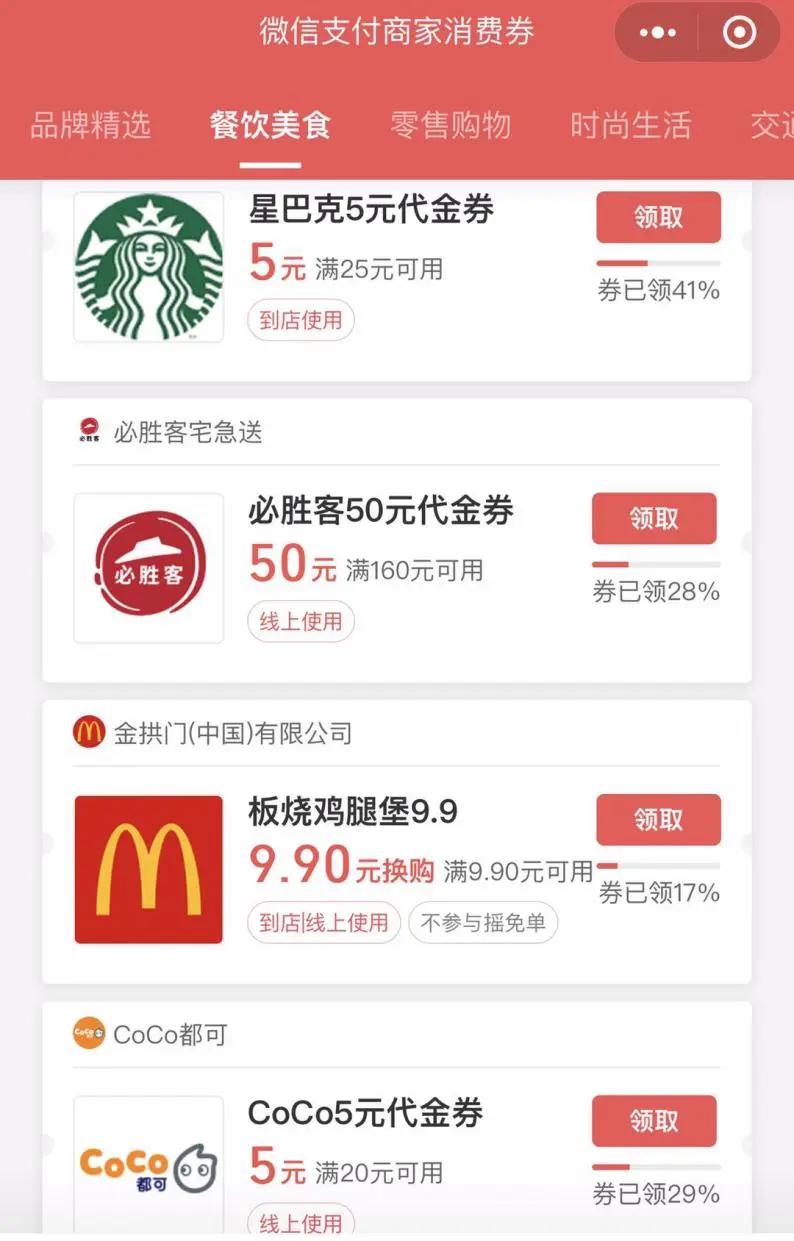The width and height of the screenshot is (794, 1241).
Task: Select the 线上使用 tag on Pizza Hut coupon
Action: coord(299,621)
